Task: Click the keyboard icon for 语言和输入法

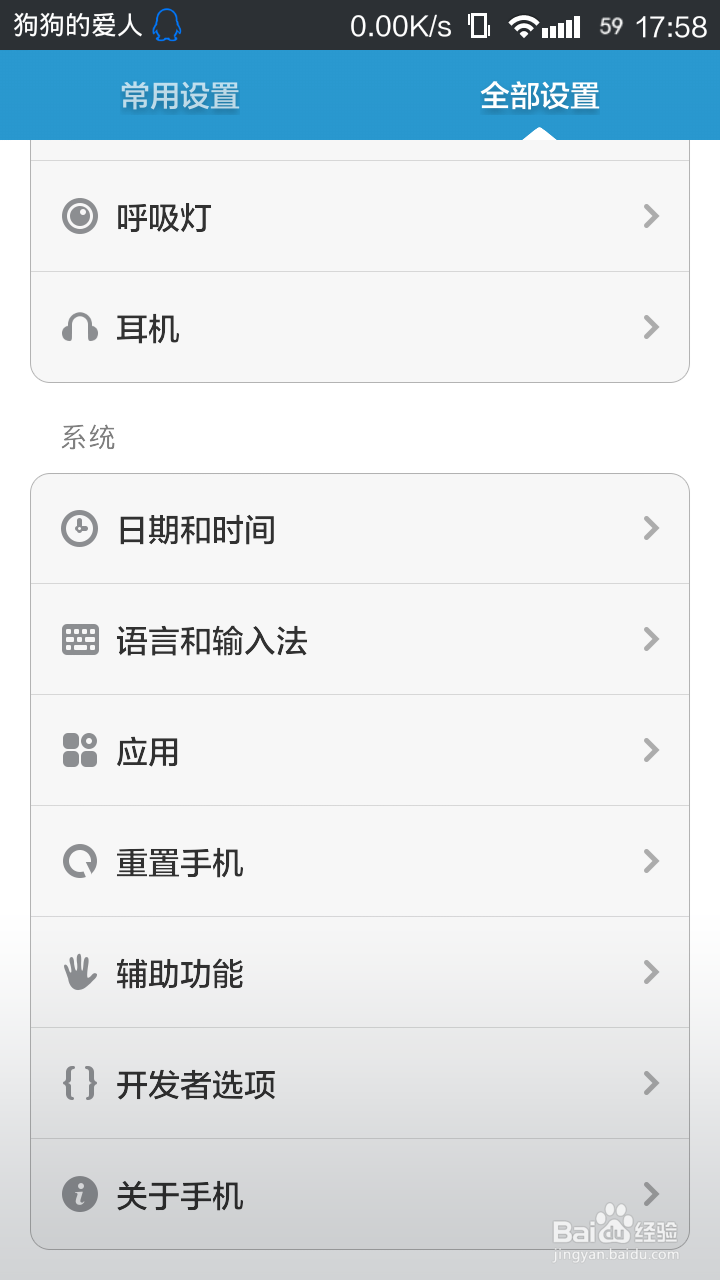Action: coord(81,639)
